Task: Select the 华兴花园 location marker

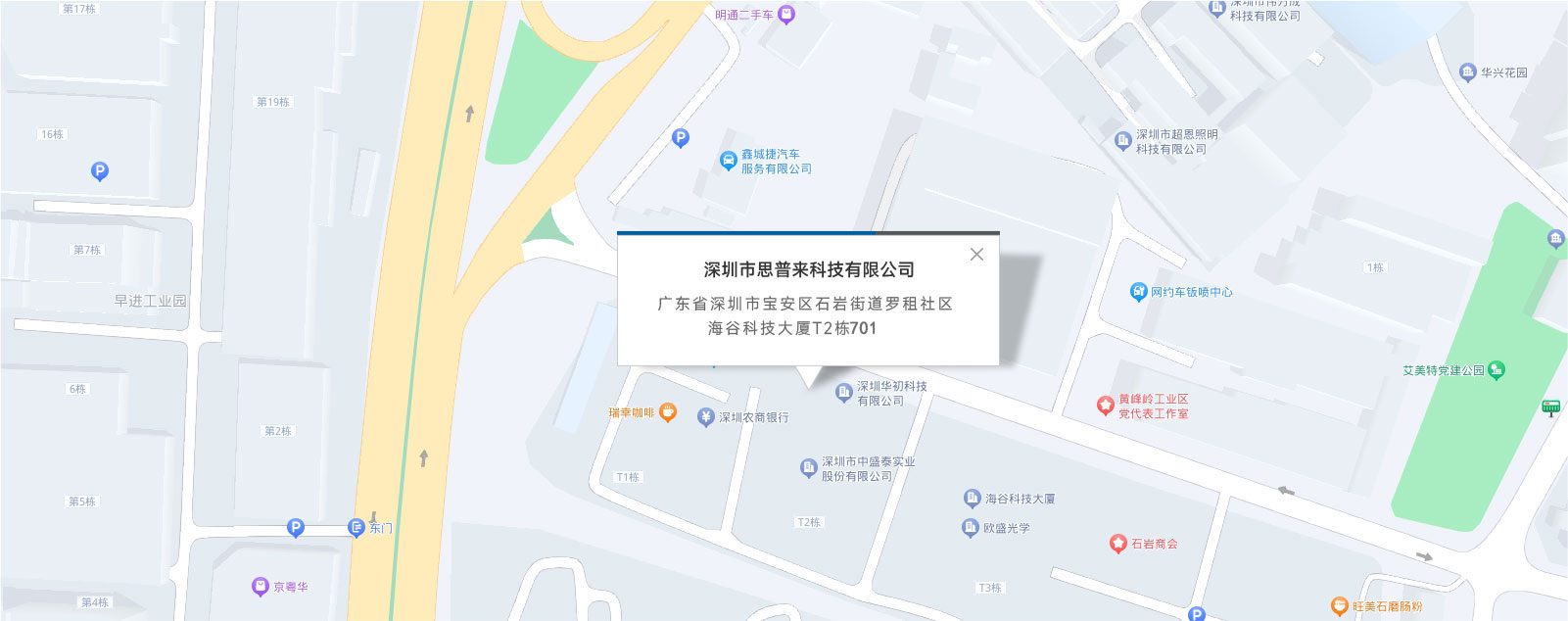Action: pos(1467,72)
